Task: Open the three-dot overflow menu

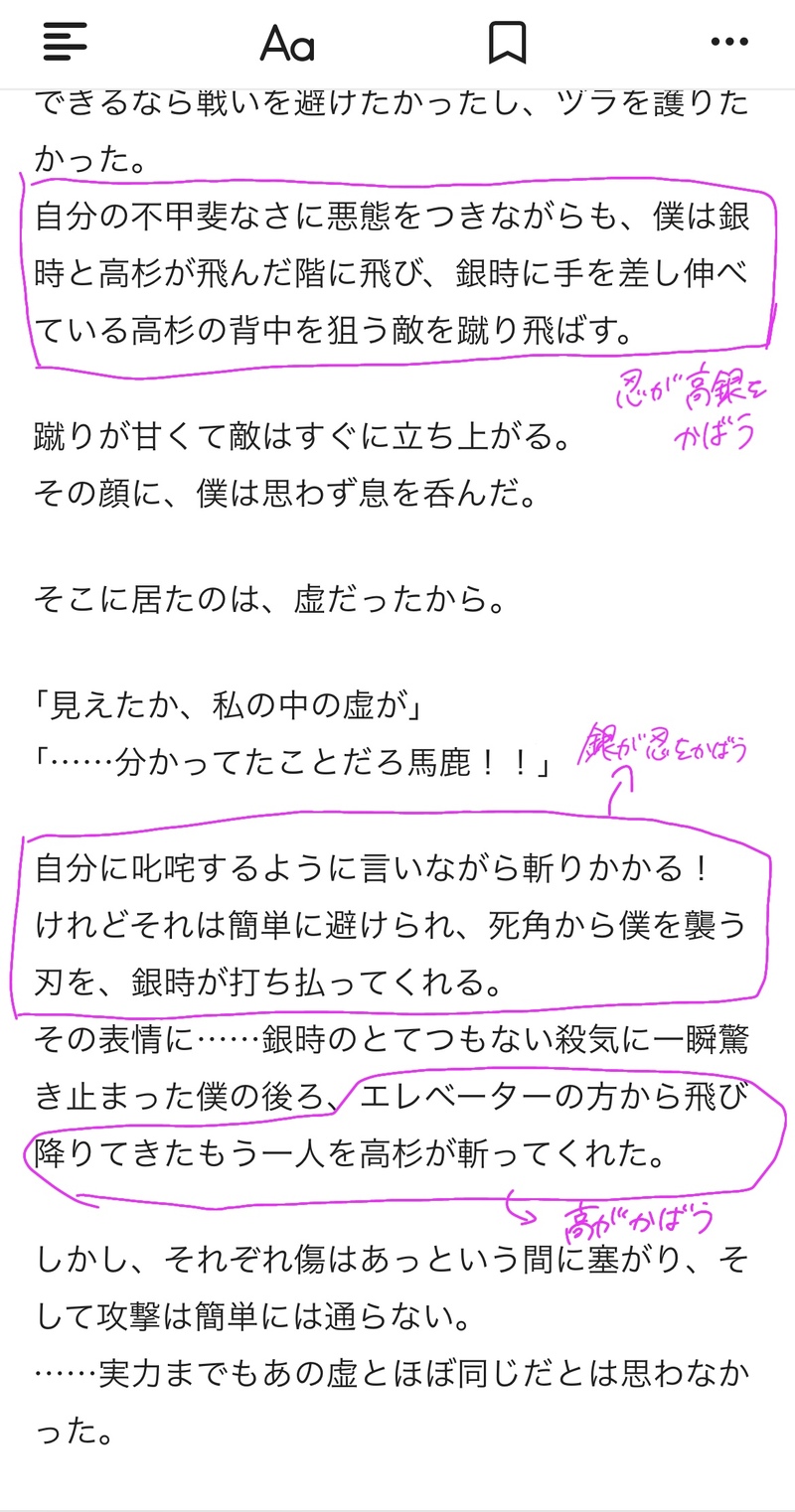Action: point(729,42)
